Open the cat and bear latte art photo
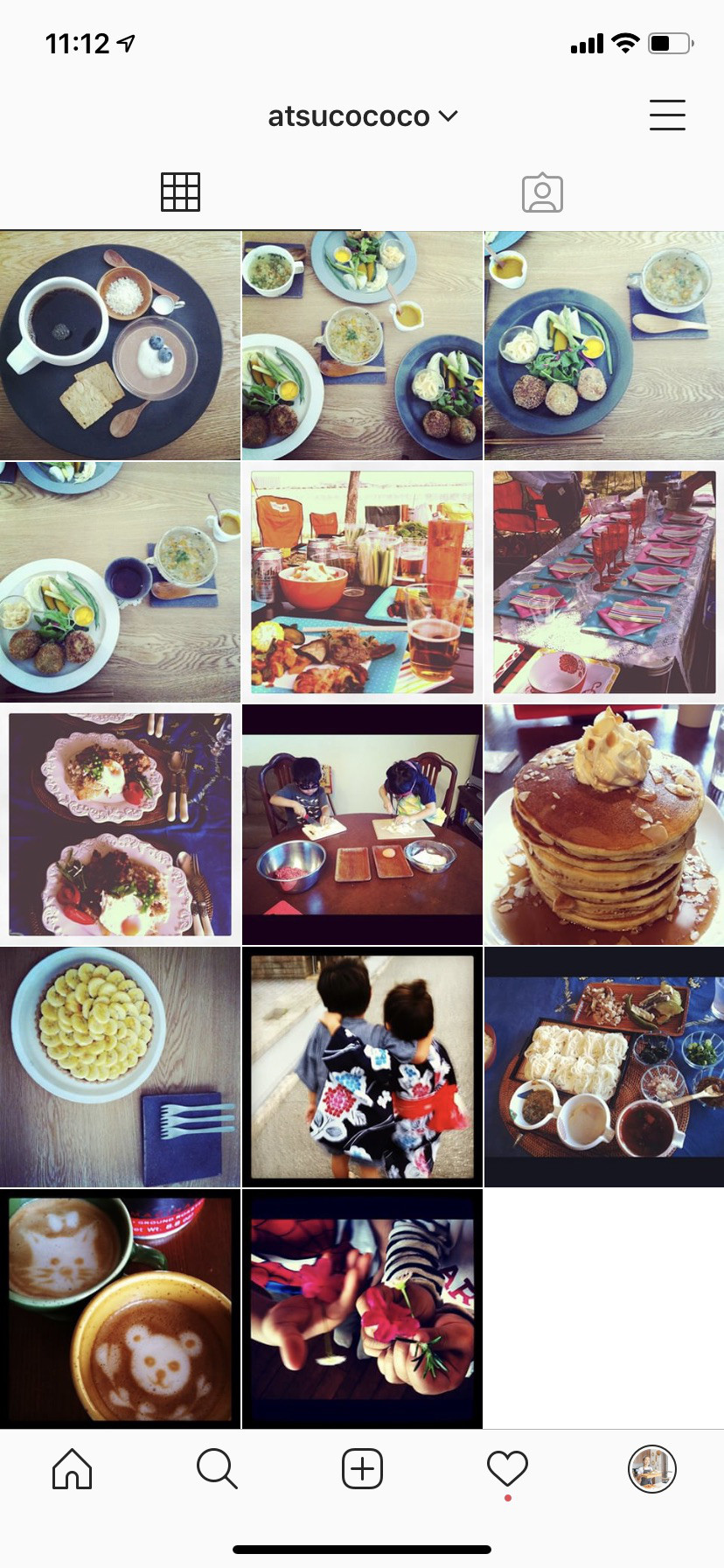Image resolution: width=724 pixels, height=1568 pixels. click(x=120, y=1308)
